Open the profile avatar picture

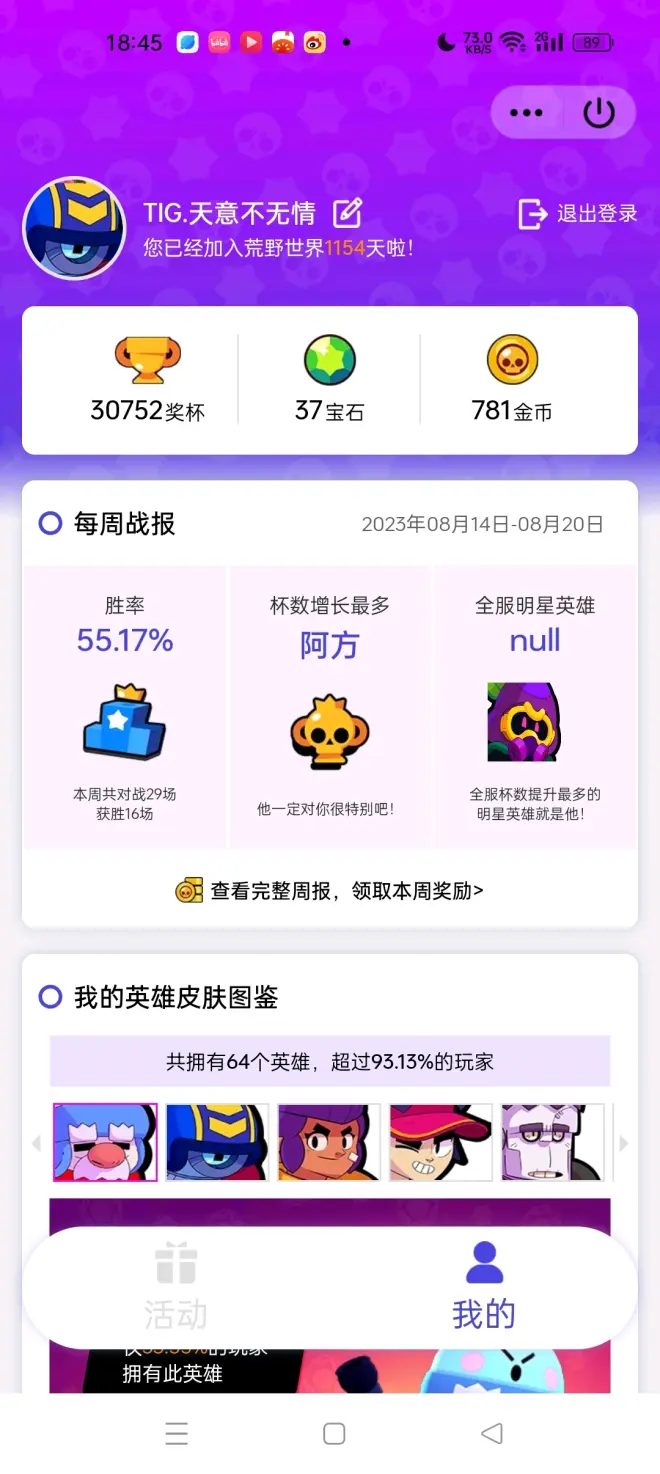tap(74, 229)
